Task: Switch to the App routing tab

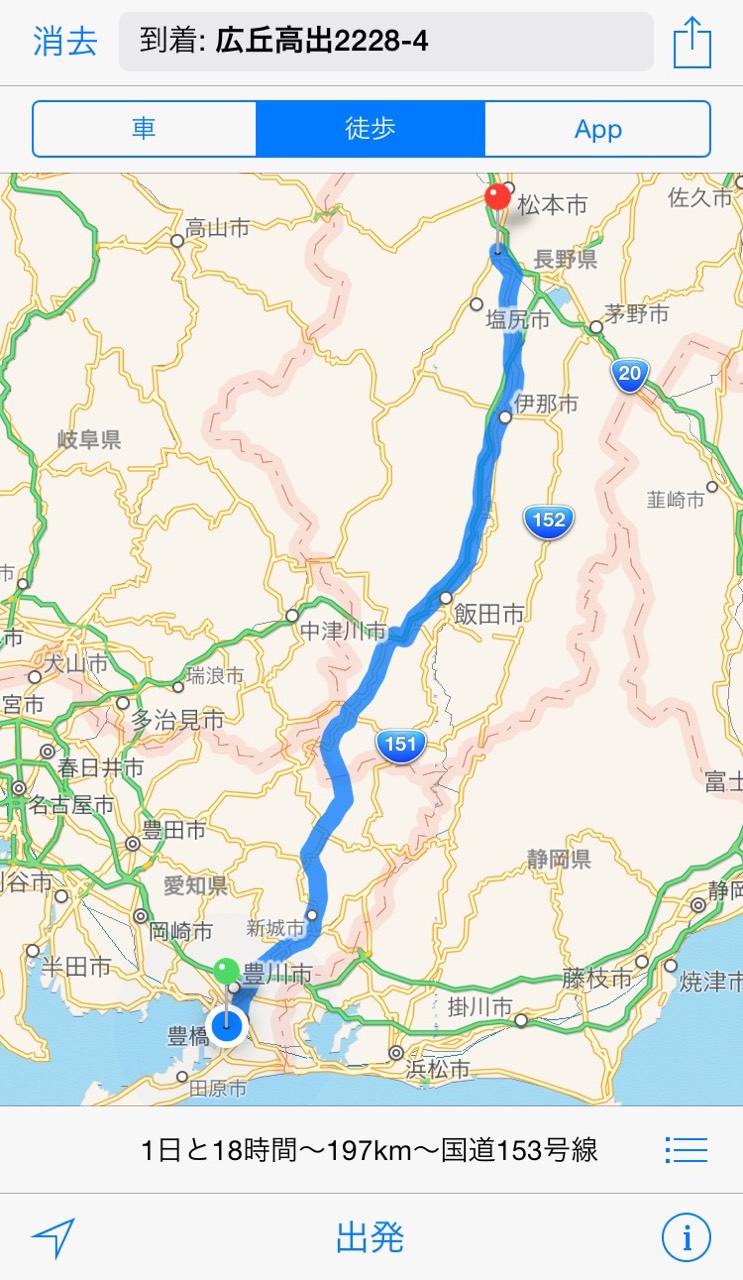Action: pos(598,129)
